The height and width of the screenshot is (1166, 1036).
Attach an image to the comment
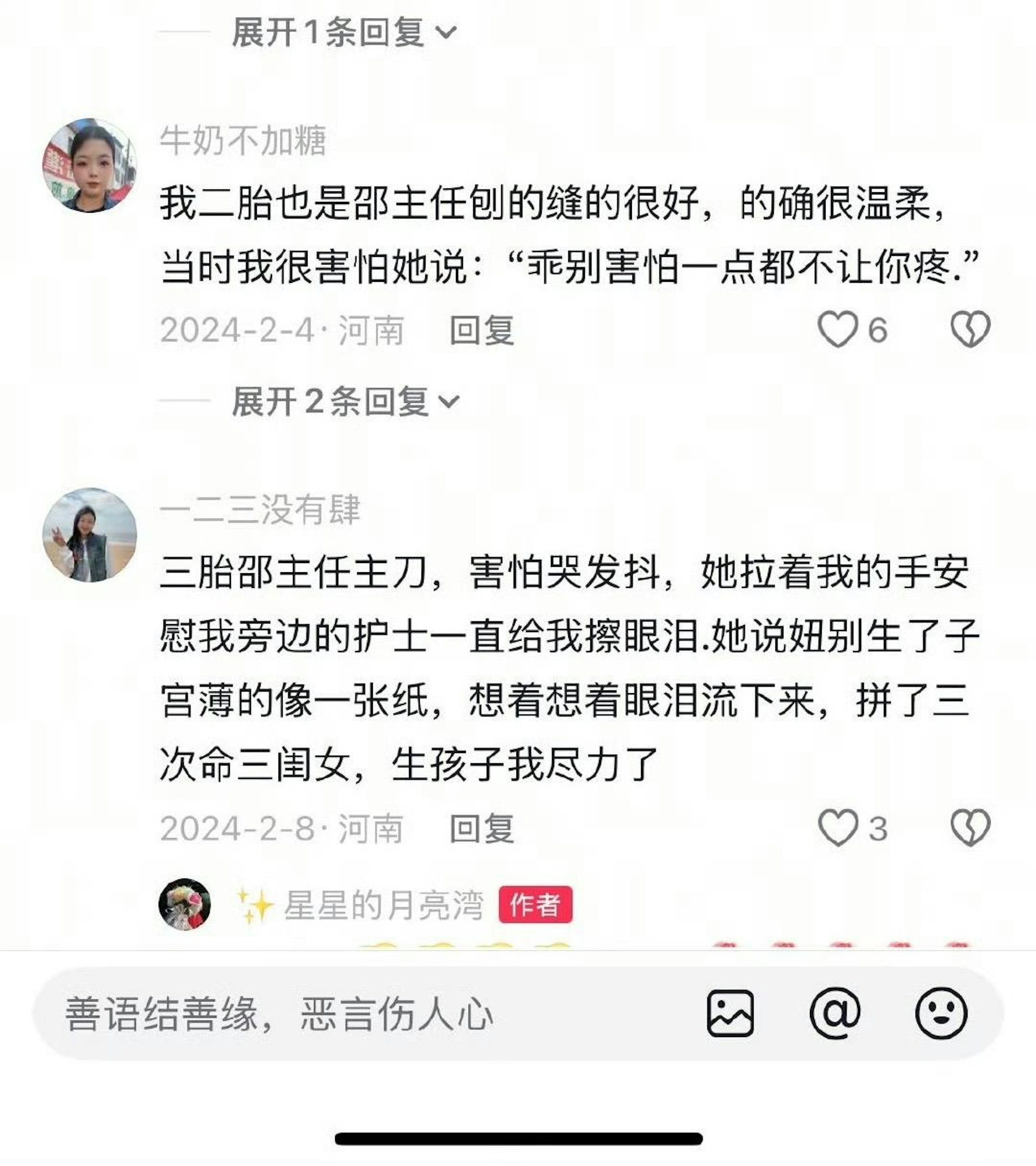click(x=731, y=1014)
